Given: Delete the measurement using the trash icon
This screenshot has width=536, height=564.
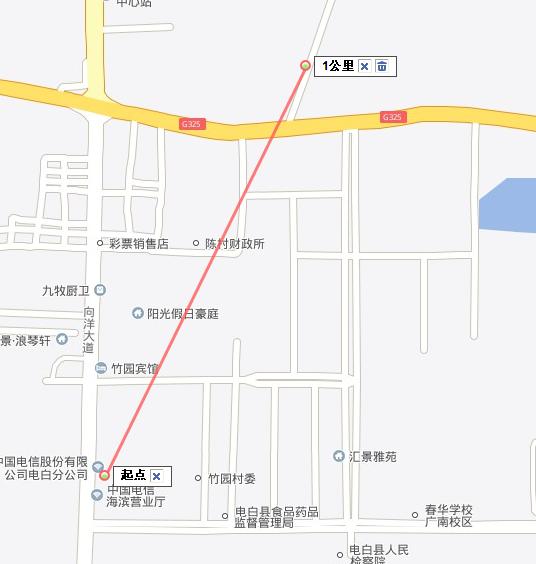Looking at the screenshot, I should (x=382, y=66).
